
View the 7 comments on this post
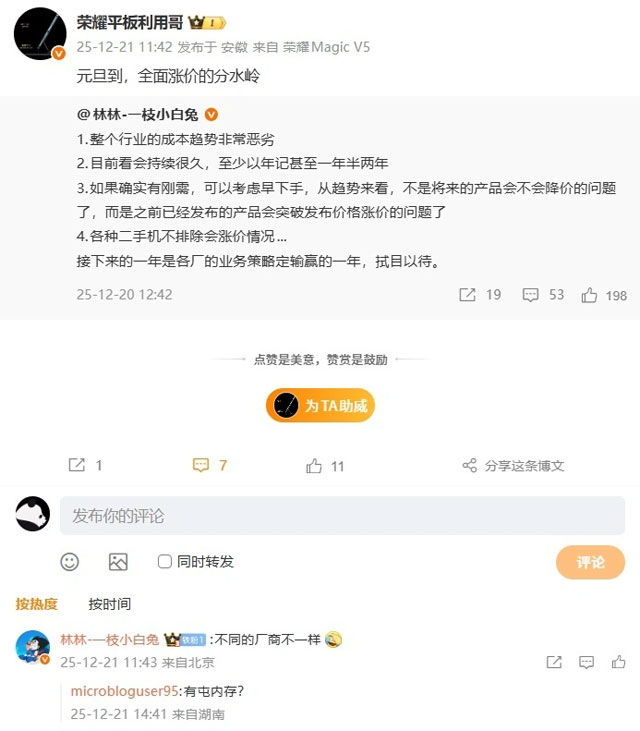tap(209, 465)
